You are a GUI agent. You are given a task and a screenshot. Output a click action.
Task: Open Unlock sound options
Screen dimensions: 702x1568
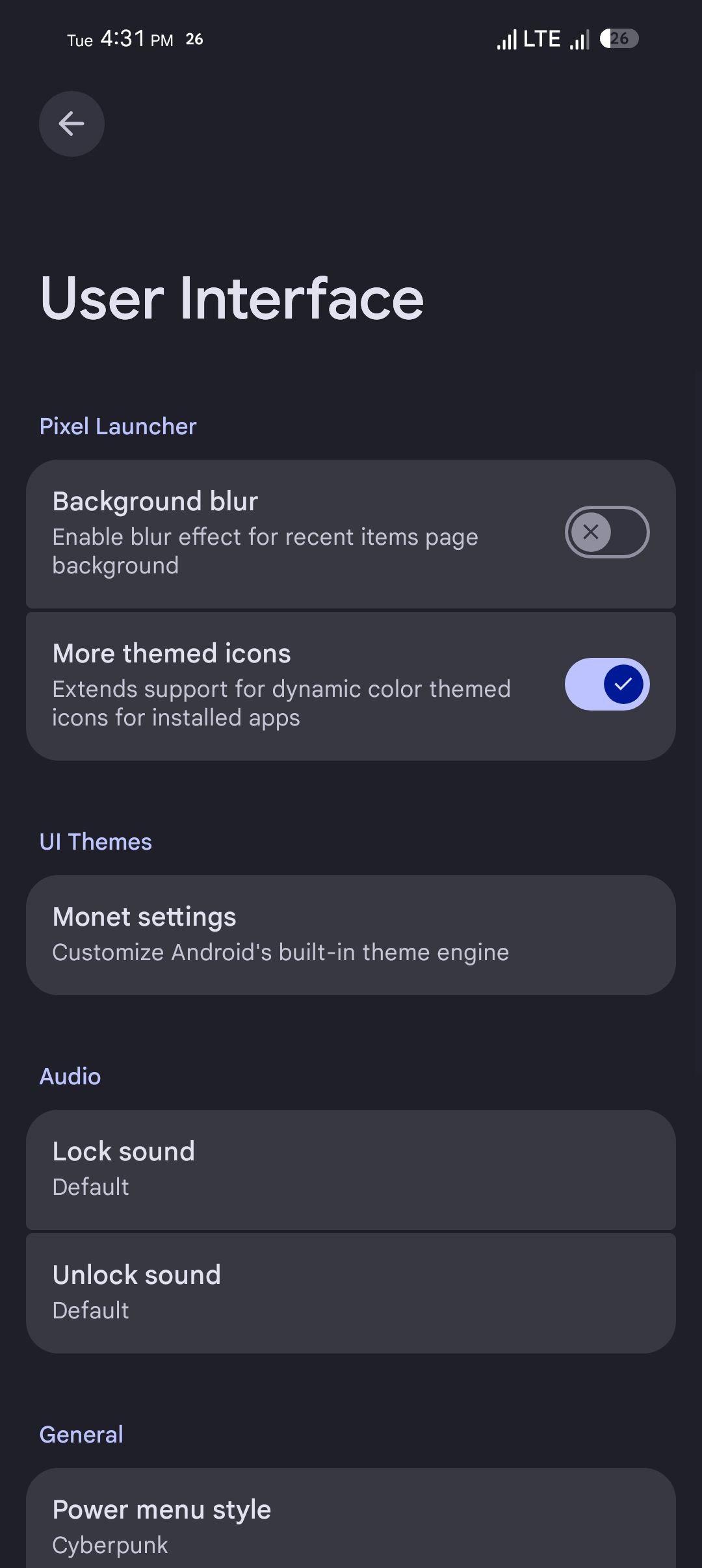click(351, 1292)
